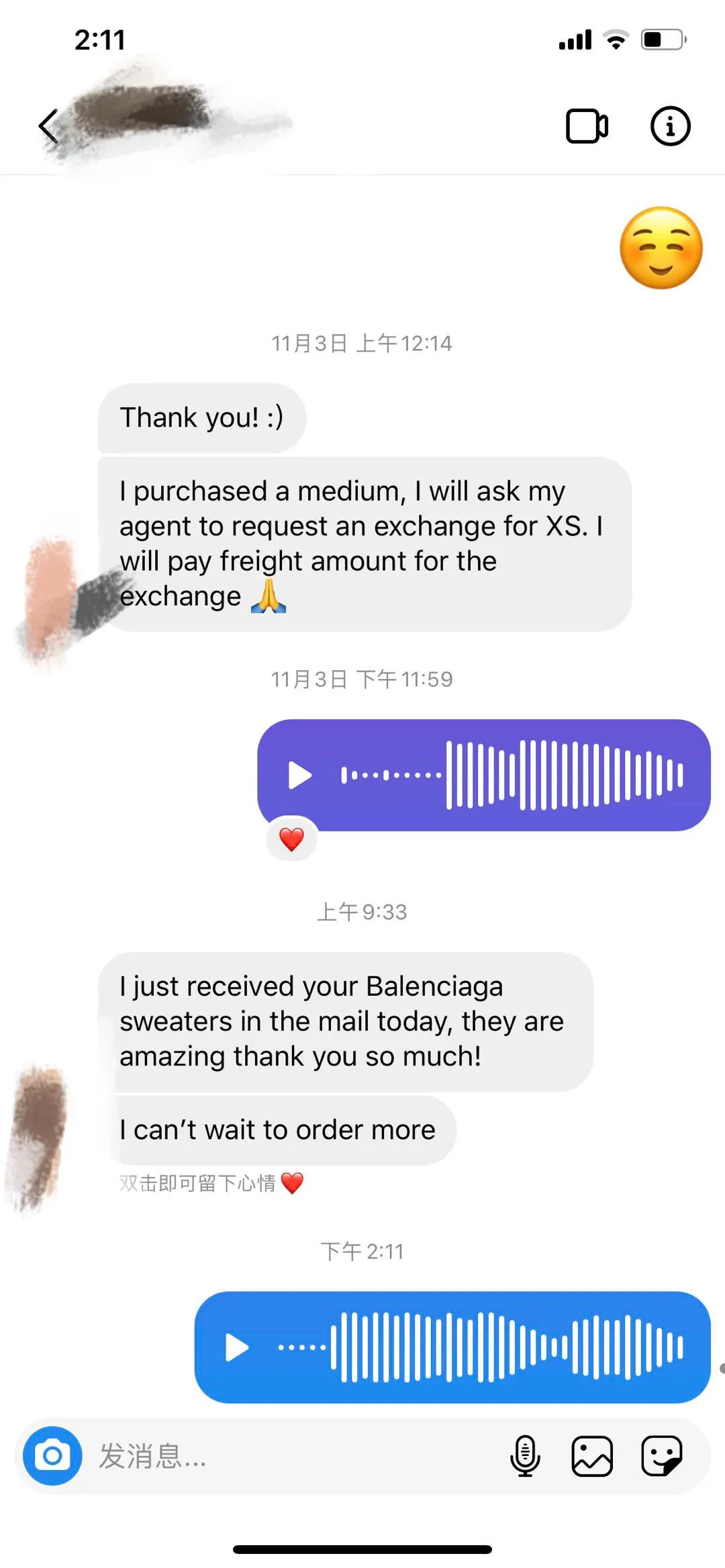Tap the heart reaction on voice message

(x=291, y=839)
